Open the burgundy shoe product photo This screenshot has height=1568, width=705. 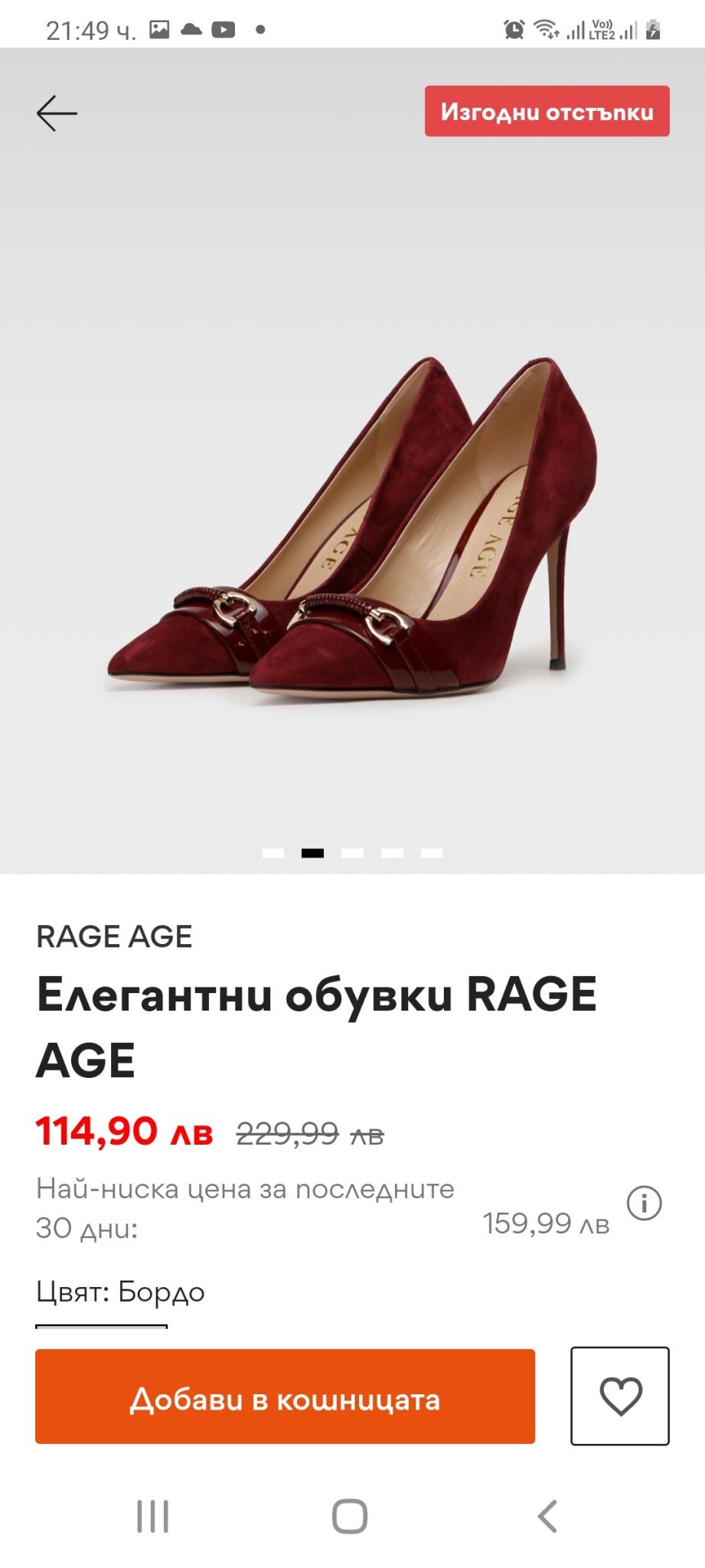click(x=352, y=528)
